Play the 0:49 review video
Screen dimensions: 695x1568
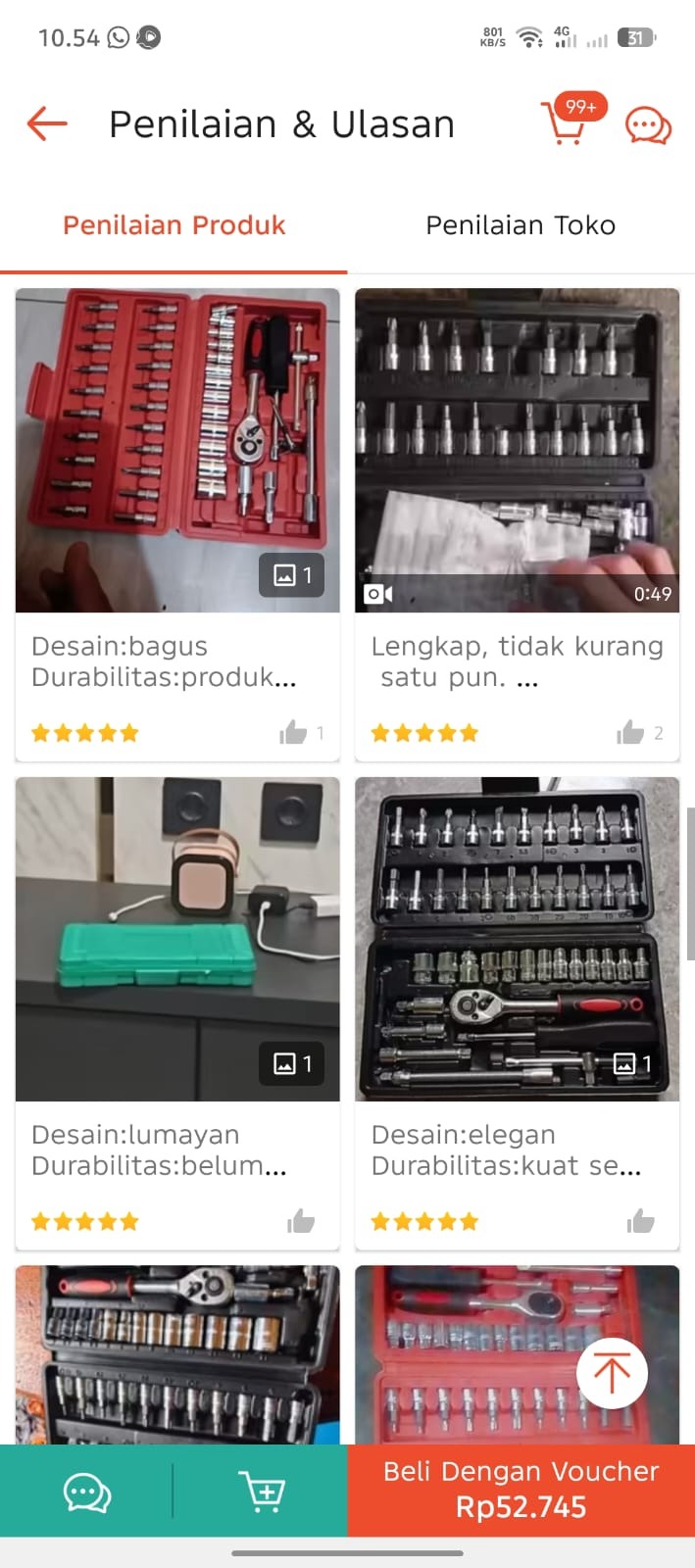click(x=517, y=450)
